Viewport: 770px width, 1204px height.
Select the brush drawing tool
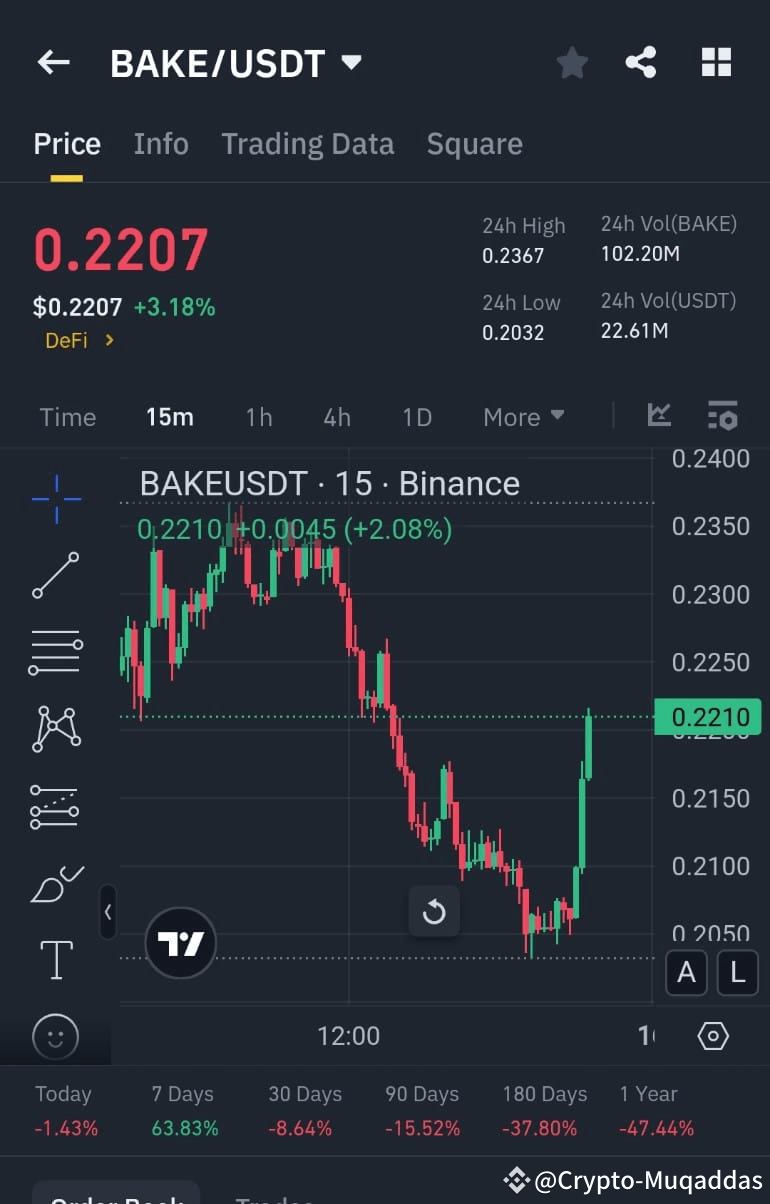(56, 883)
